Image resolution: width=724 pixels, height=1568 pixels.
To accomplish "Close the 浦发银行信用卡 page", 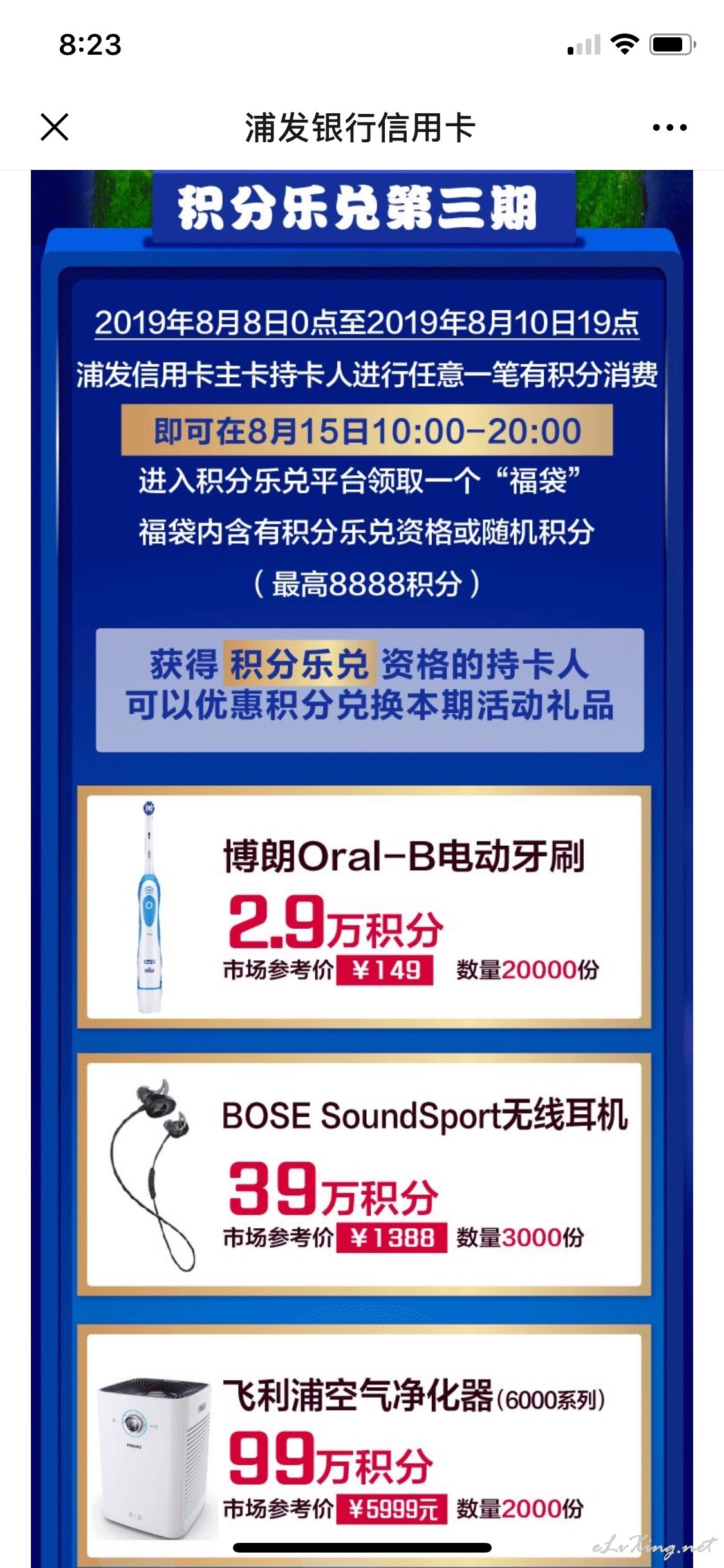I will pyautogui.click(x=55, y=127).
